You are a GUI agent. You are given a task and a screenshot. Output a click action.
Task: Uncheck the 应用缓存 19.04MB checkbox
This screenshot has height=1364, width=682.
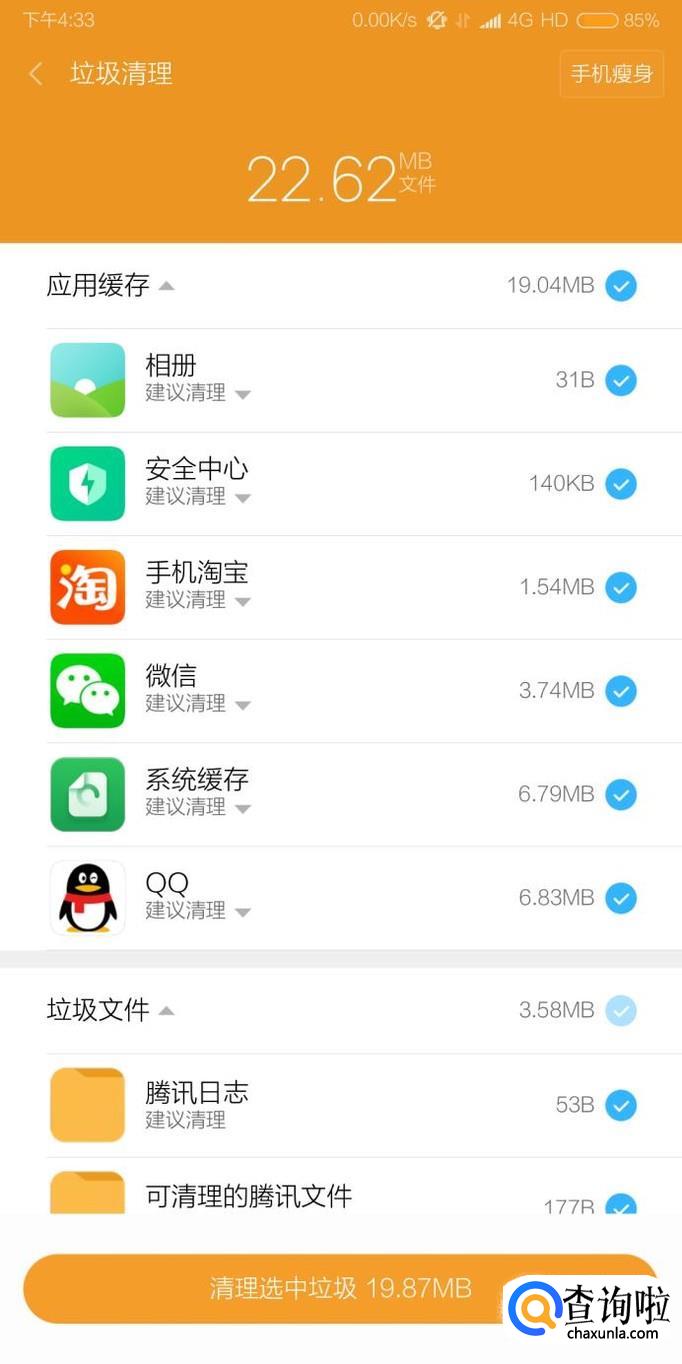[x=621, y=286]
